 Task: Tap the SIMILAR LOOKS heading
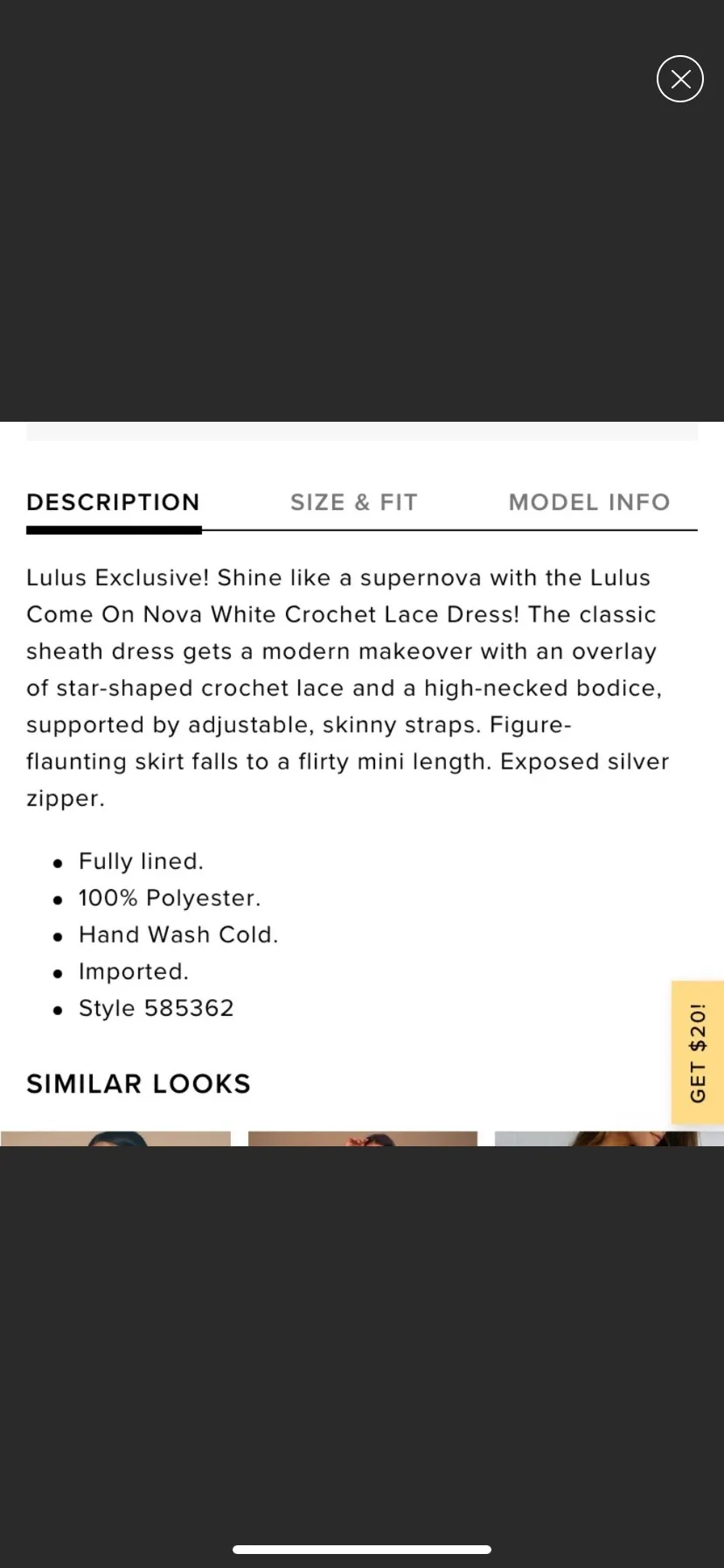tap(138, 1083)
